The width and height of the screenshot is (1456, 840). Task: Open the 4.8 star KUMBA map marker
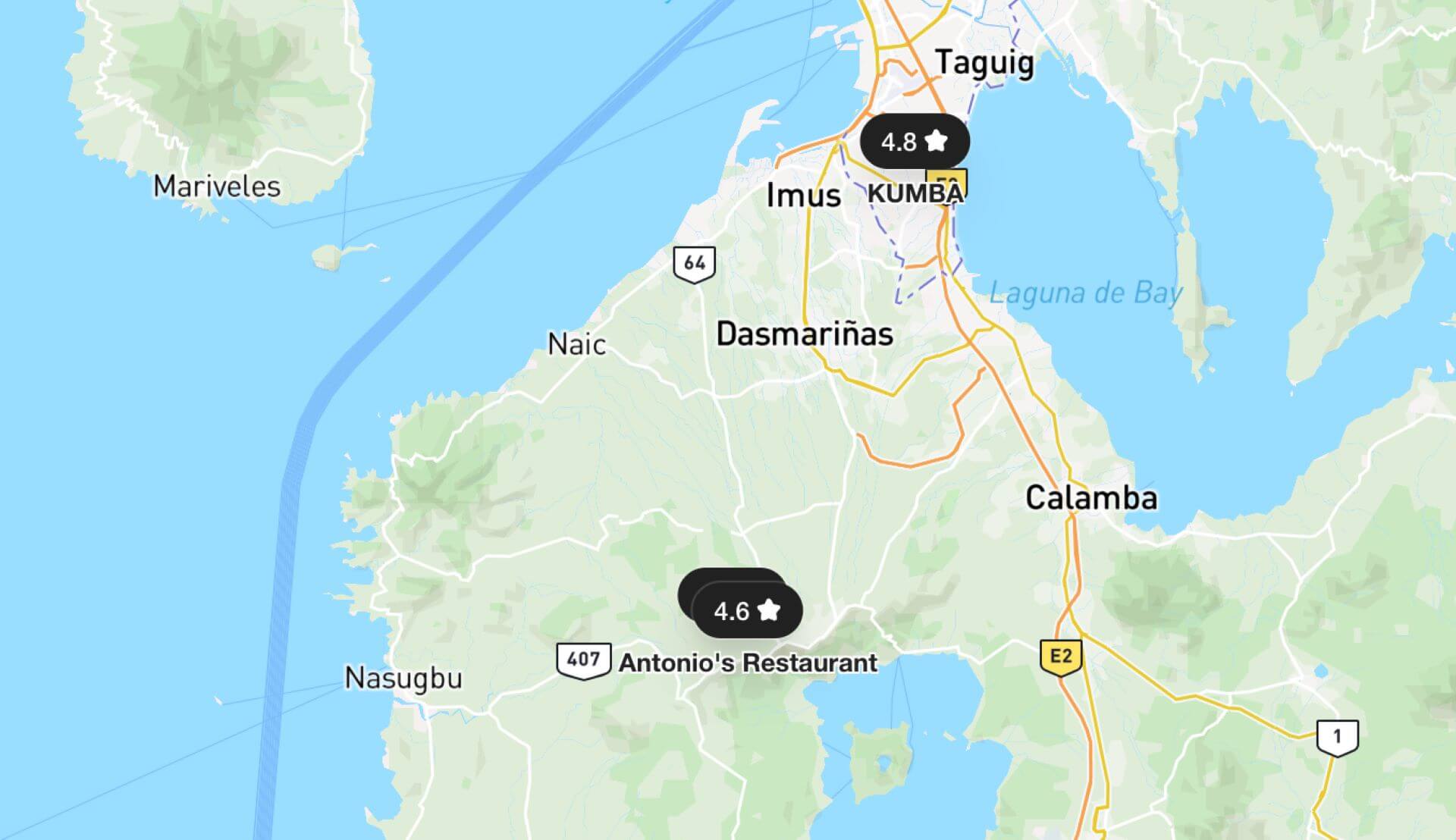pos(915,142)
